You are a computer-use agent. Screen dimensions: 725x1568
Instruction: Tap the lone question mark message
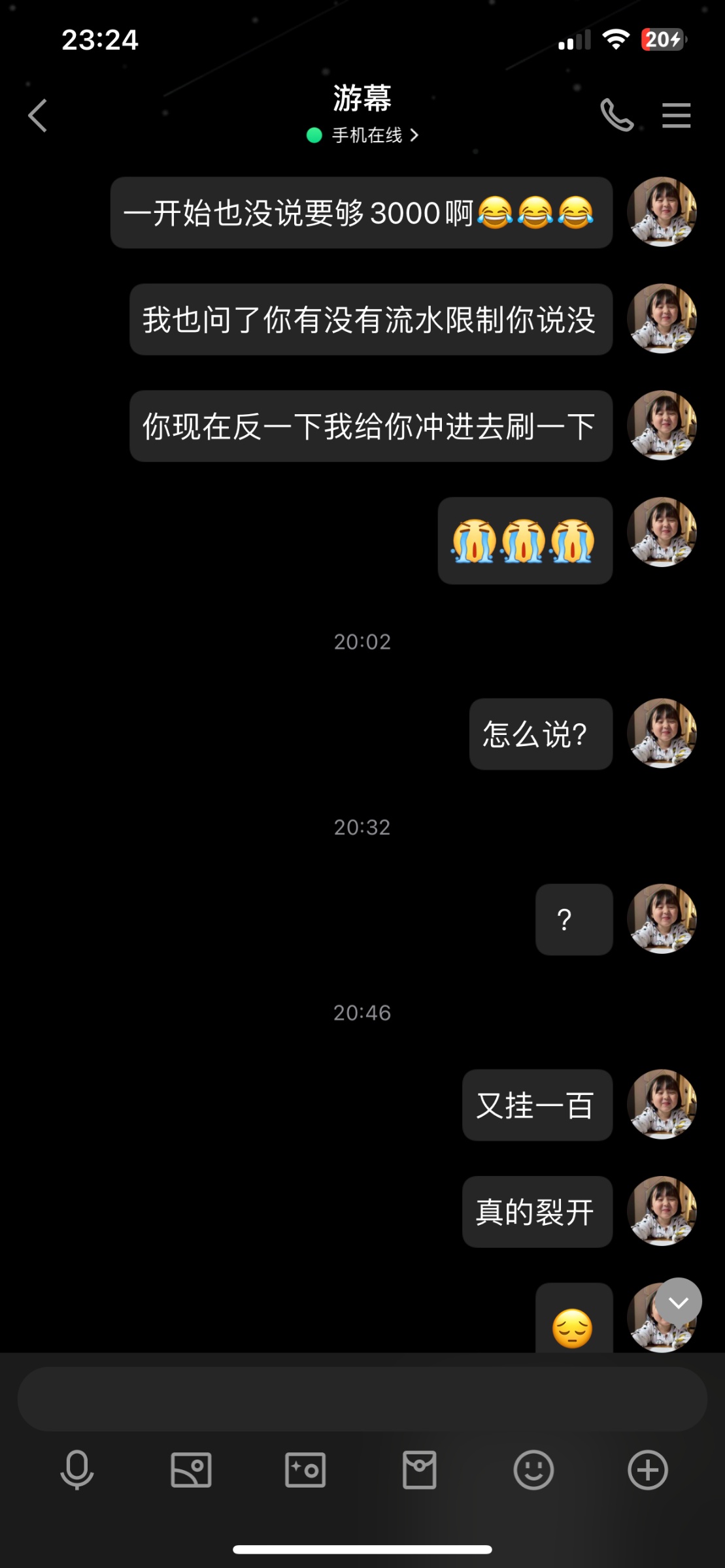(573, 919)
